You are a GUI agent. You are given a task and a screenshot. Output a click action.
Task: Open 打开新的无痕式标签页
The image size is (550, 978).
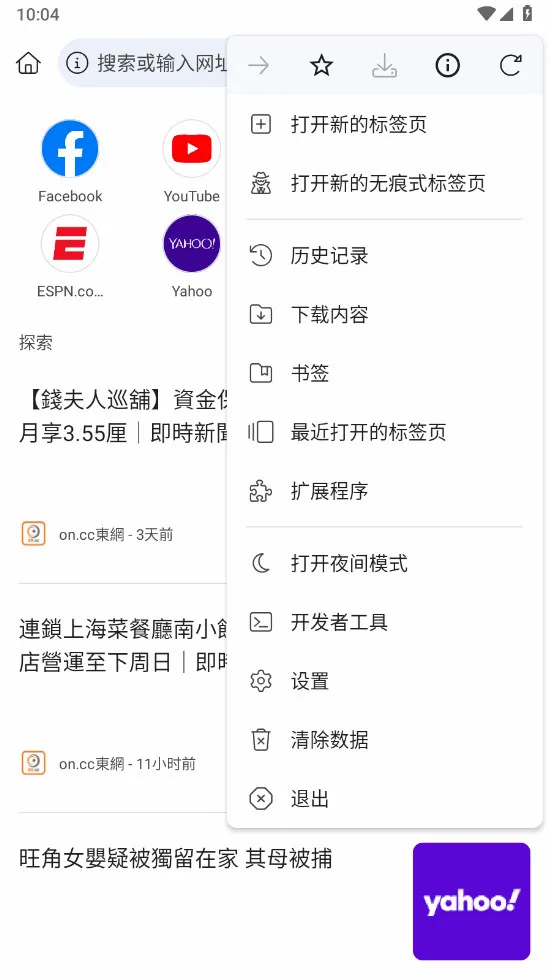tap(385, 183)
